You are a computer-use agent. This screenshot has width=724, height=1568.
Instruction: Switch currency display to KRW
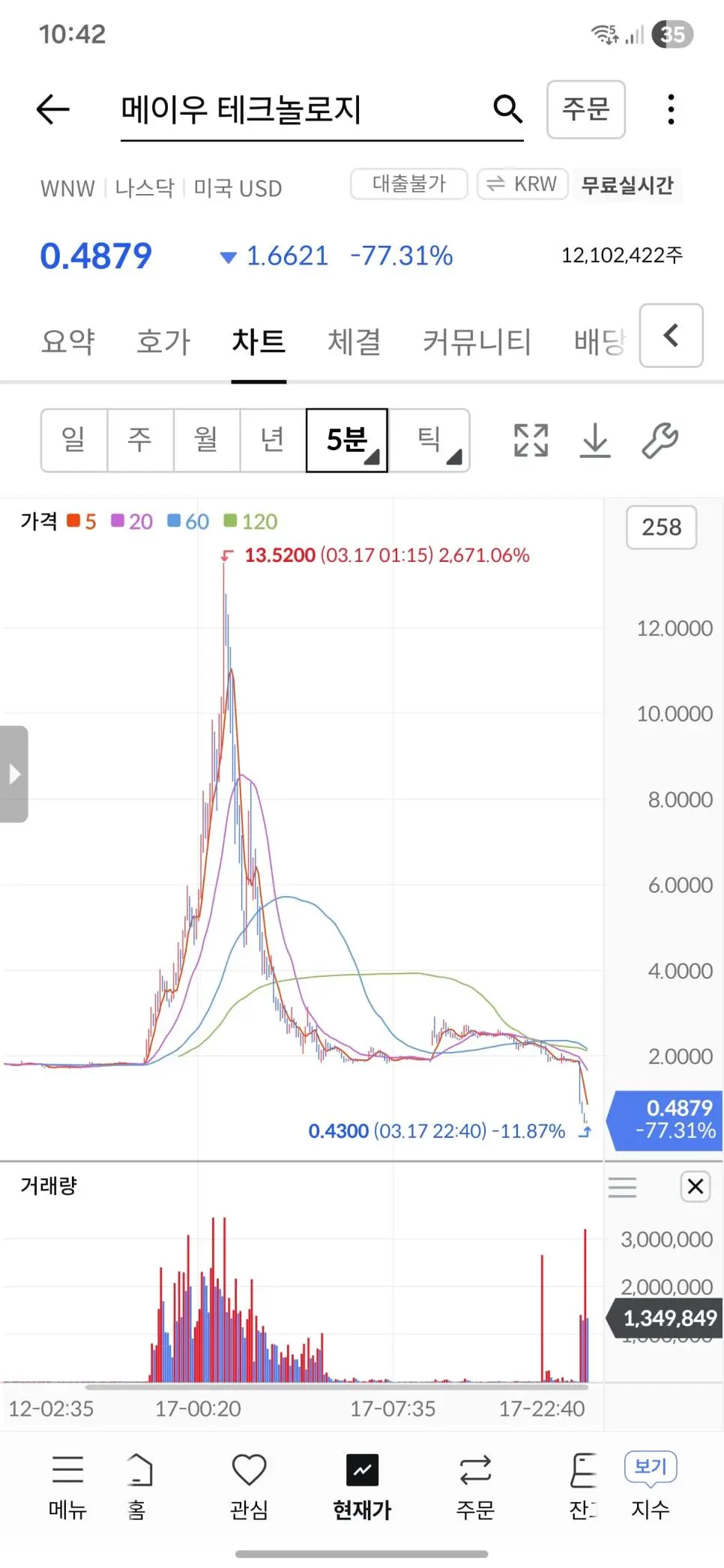pyautogui.click(x=522, y=184)
